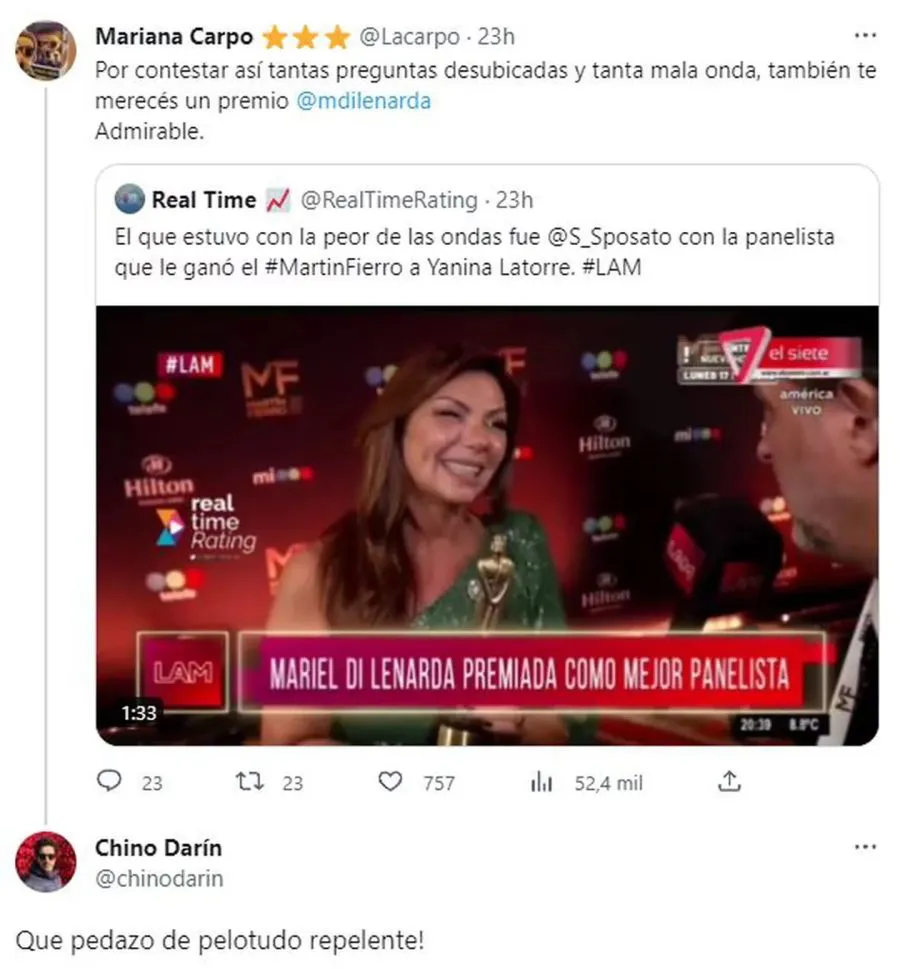Screen dimensions: 900x969
Task: Open tweet analytics via the bar chart icon
Action: click(x=541, y=784)
